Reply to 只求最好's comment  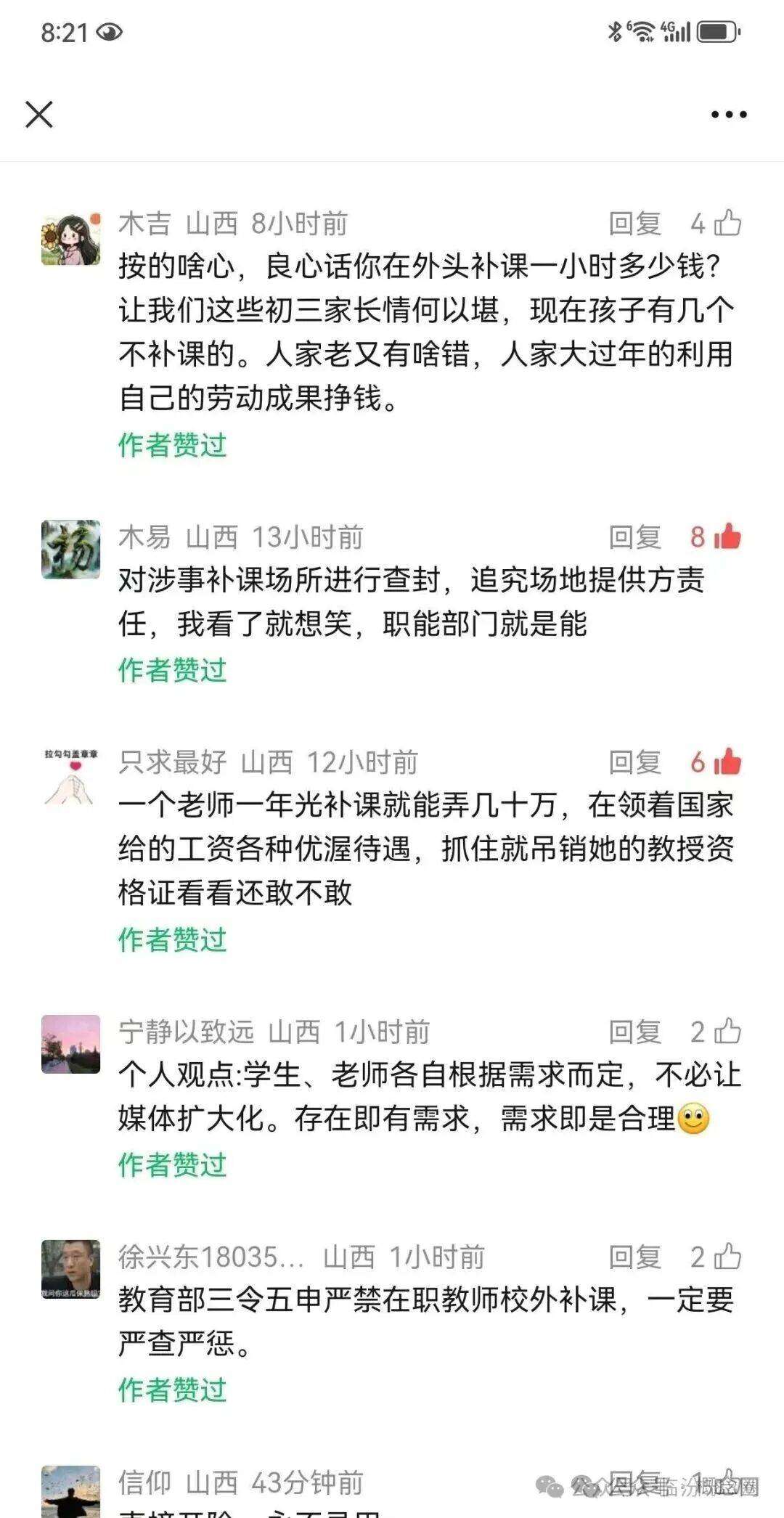point(634,762)
